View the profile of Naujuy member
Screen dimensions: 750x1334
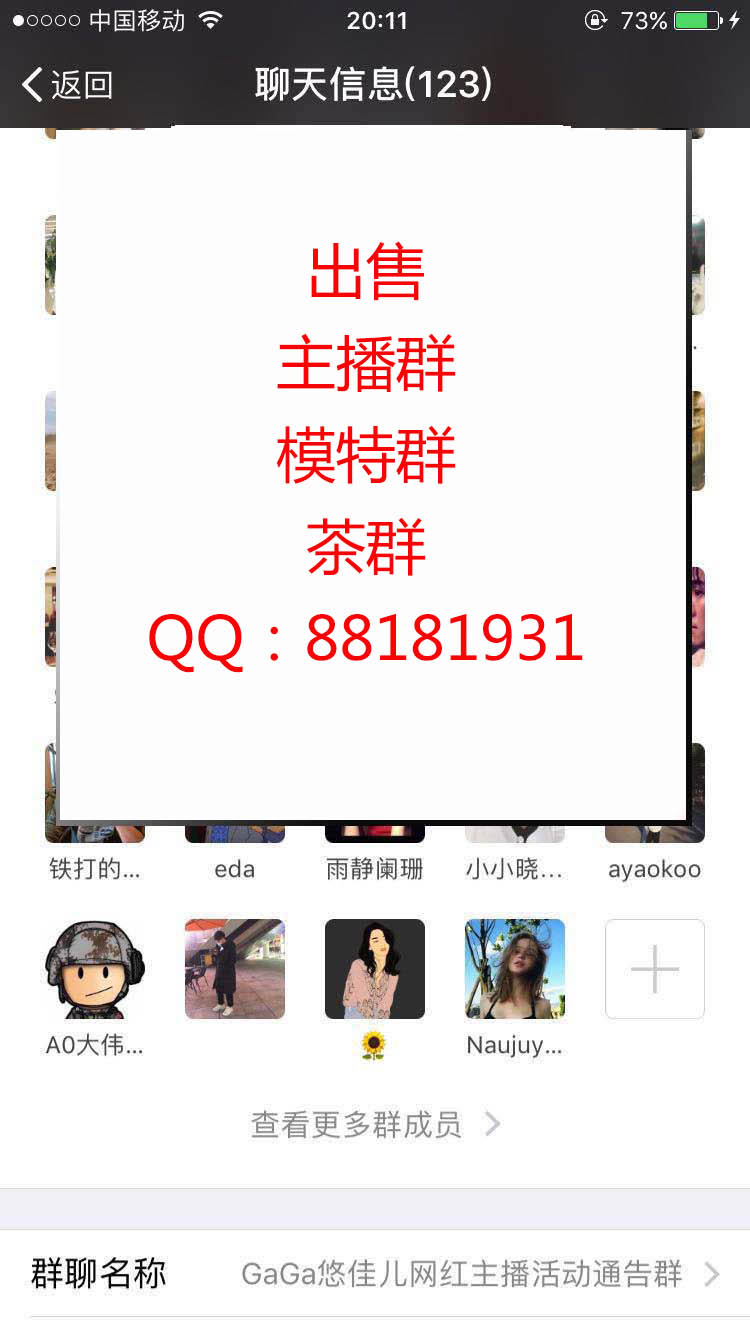[515, 969]
